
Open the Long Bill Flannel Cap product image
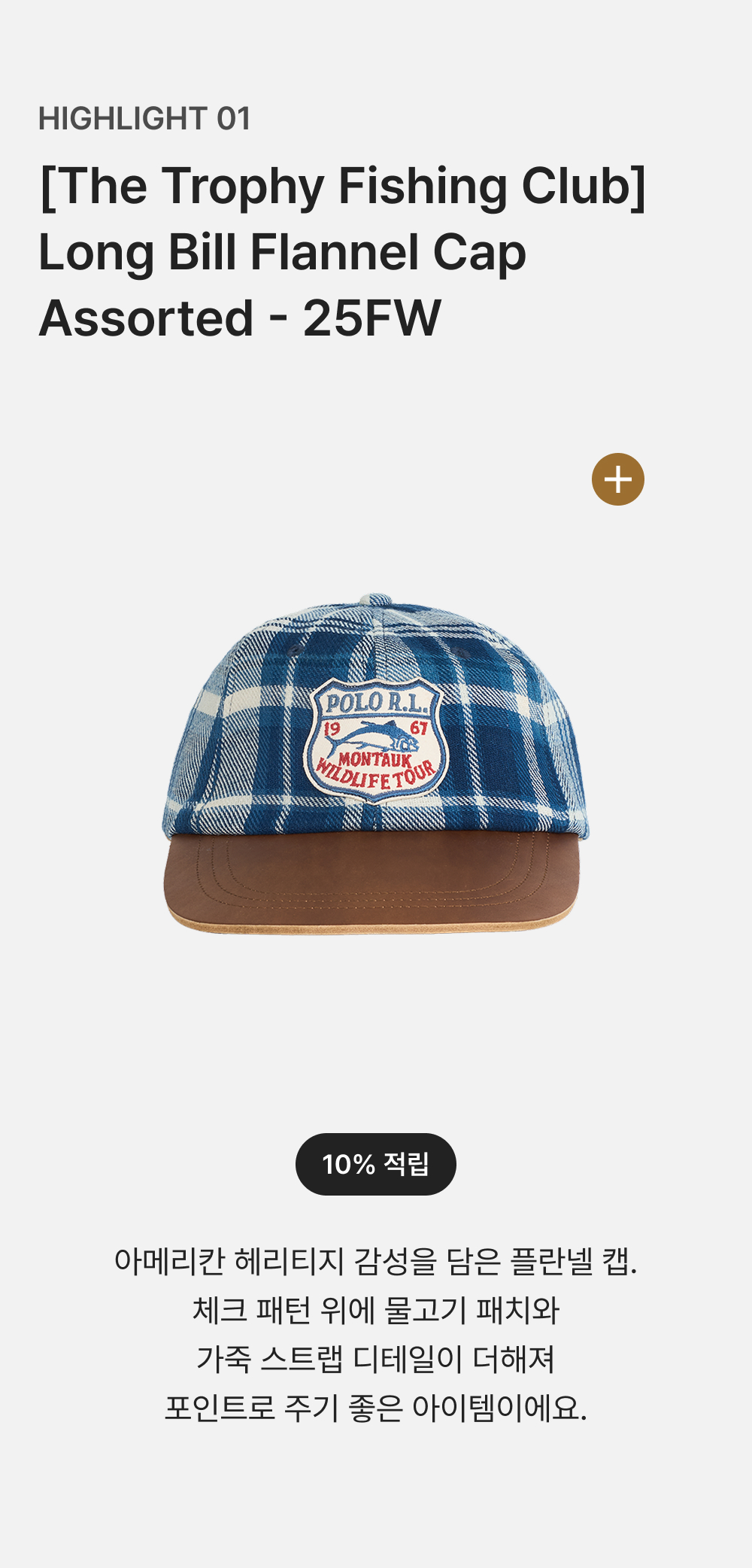(x=376, y=764)
